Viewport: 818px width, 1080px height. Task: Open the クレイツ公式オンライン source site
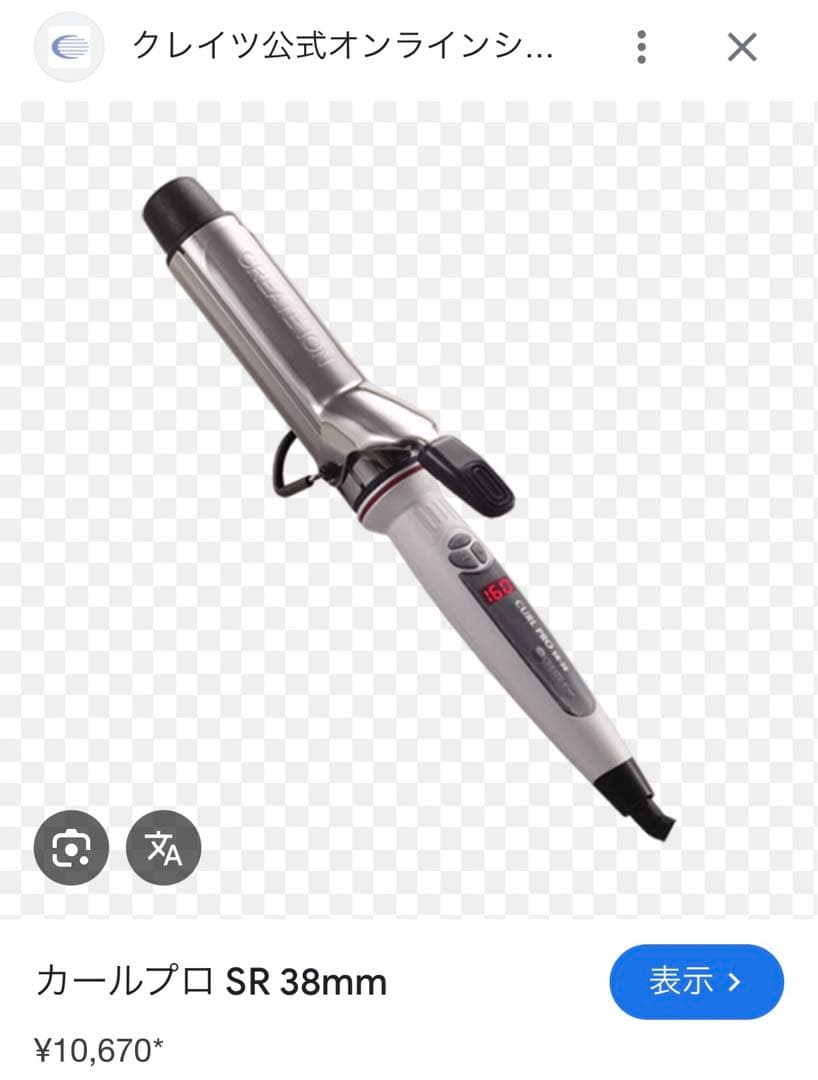tap(342, 47)
